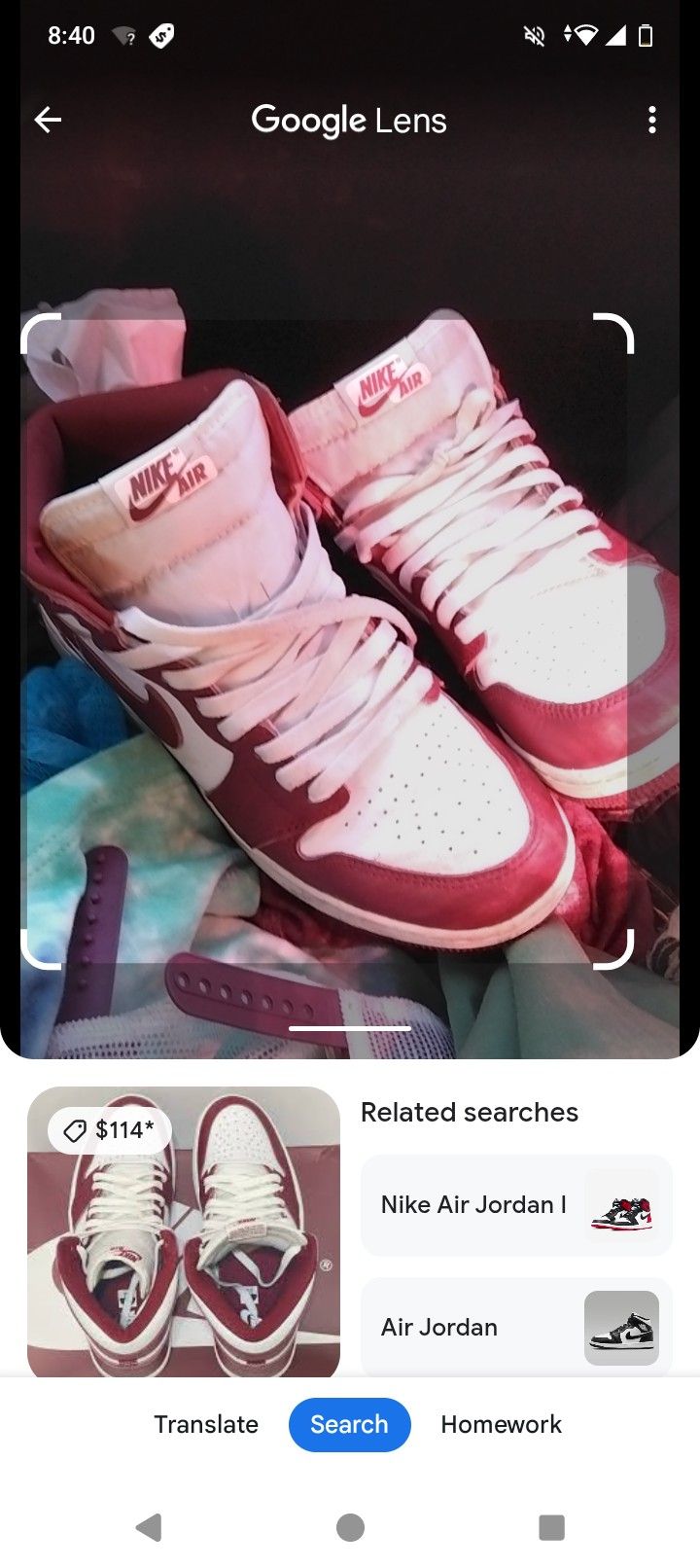
Task: Go back from Google Lens
Action: (x=48, y=120)
